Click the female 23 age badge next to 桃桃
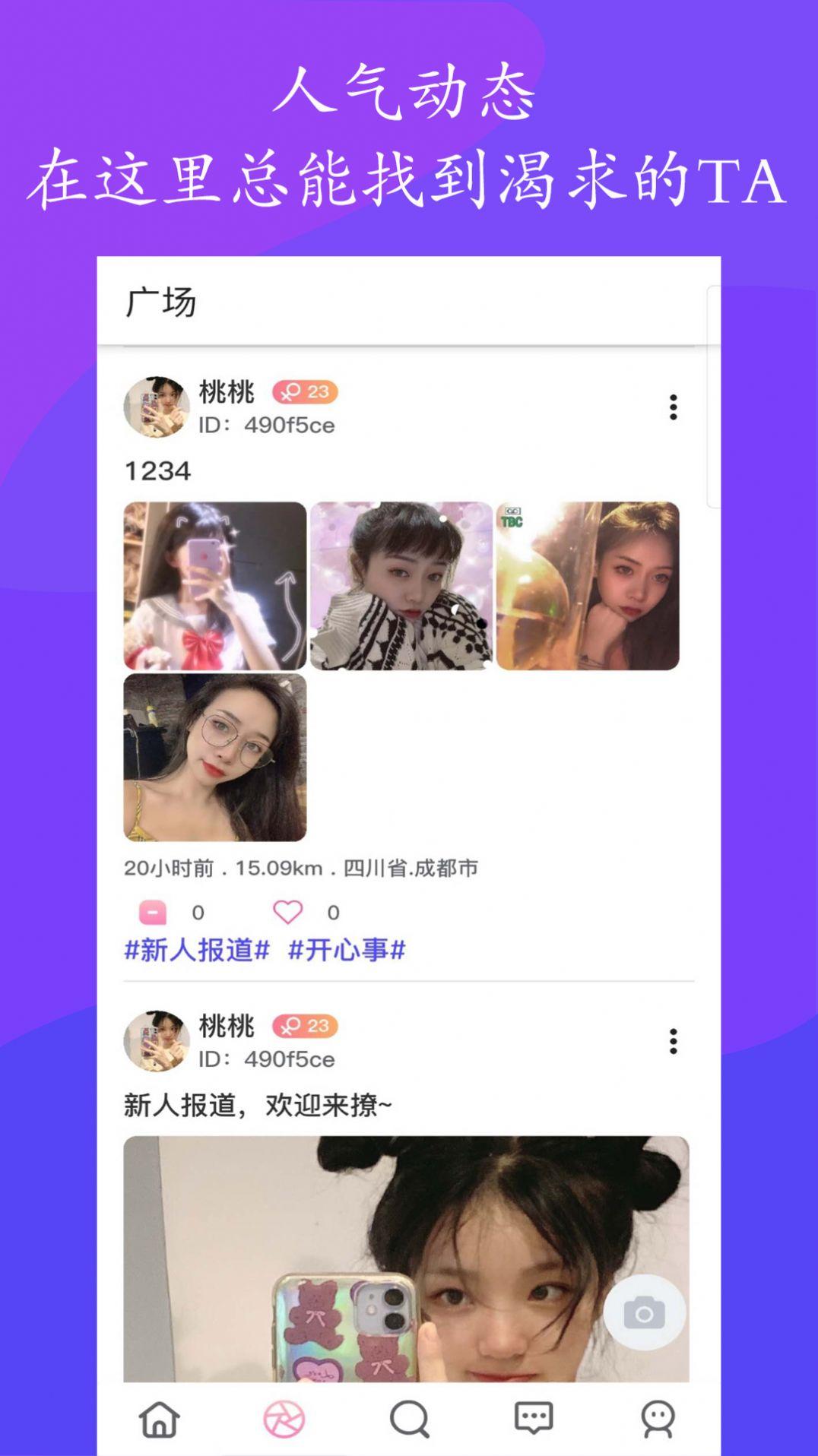 [x=303, y=393]
